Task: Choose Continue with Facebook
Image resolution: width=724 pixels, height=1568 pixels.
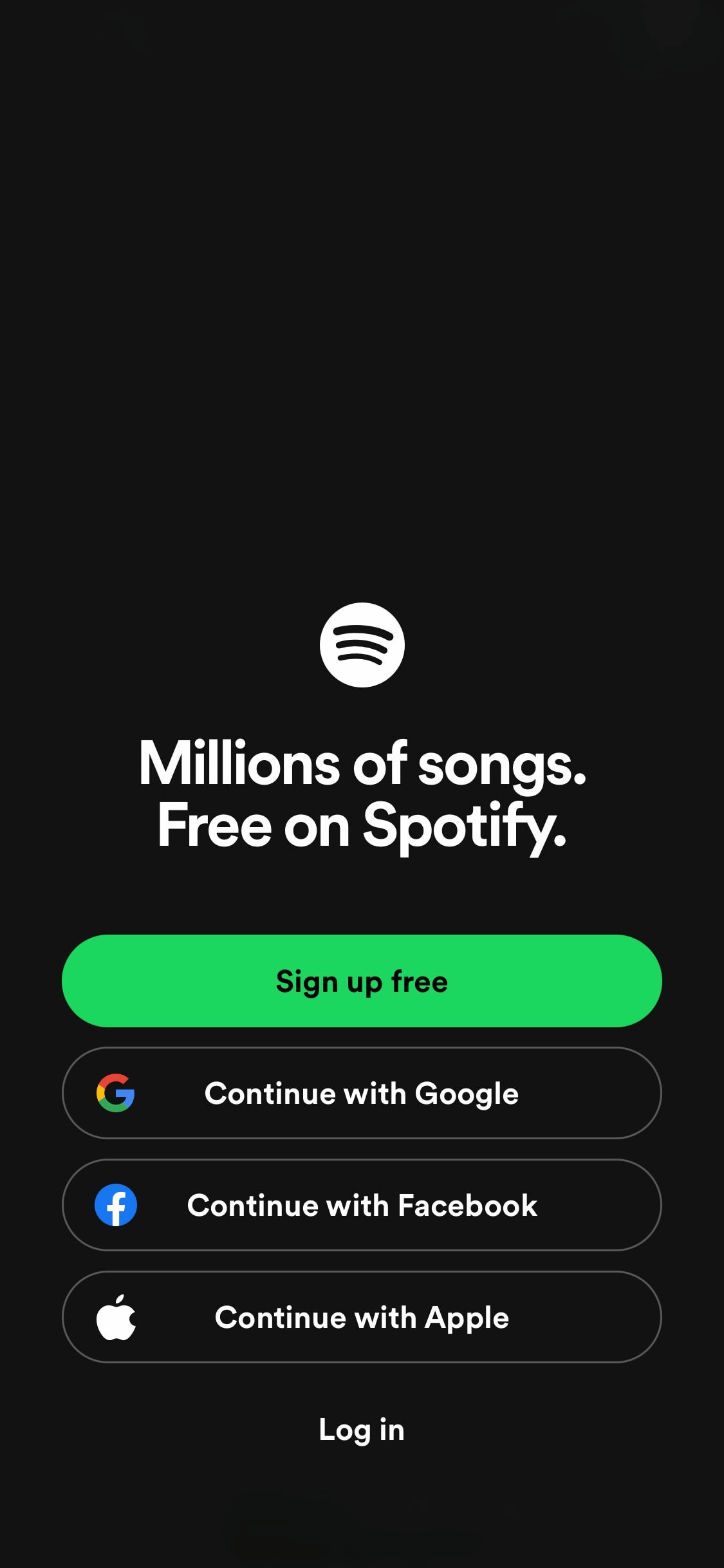Action: tap(362, 1205)
